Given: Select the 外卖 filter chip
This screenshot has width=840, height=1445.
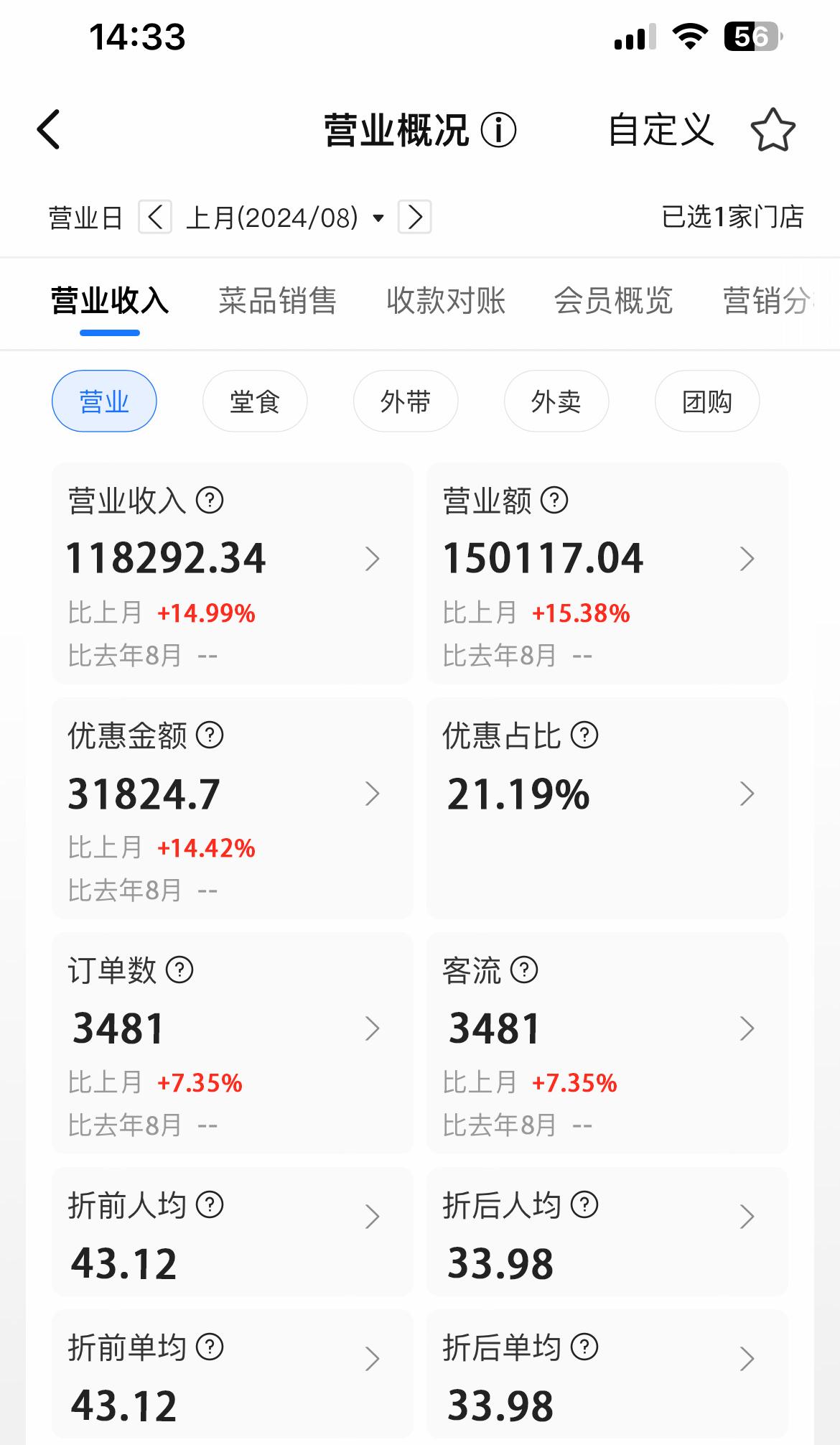Looking at the screenshot, I should click(556, 401).
